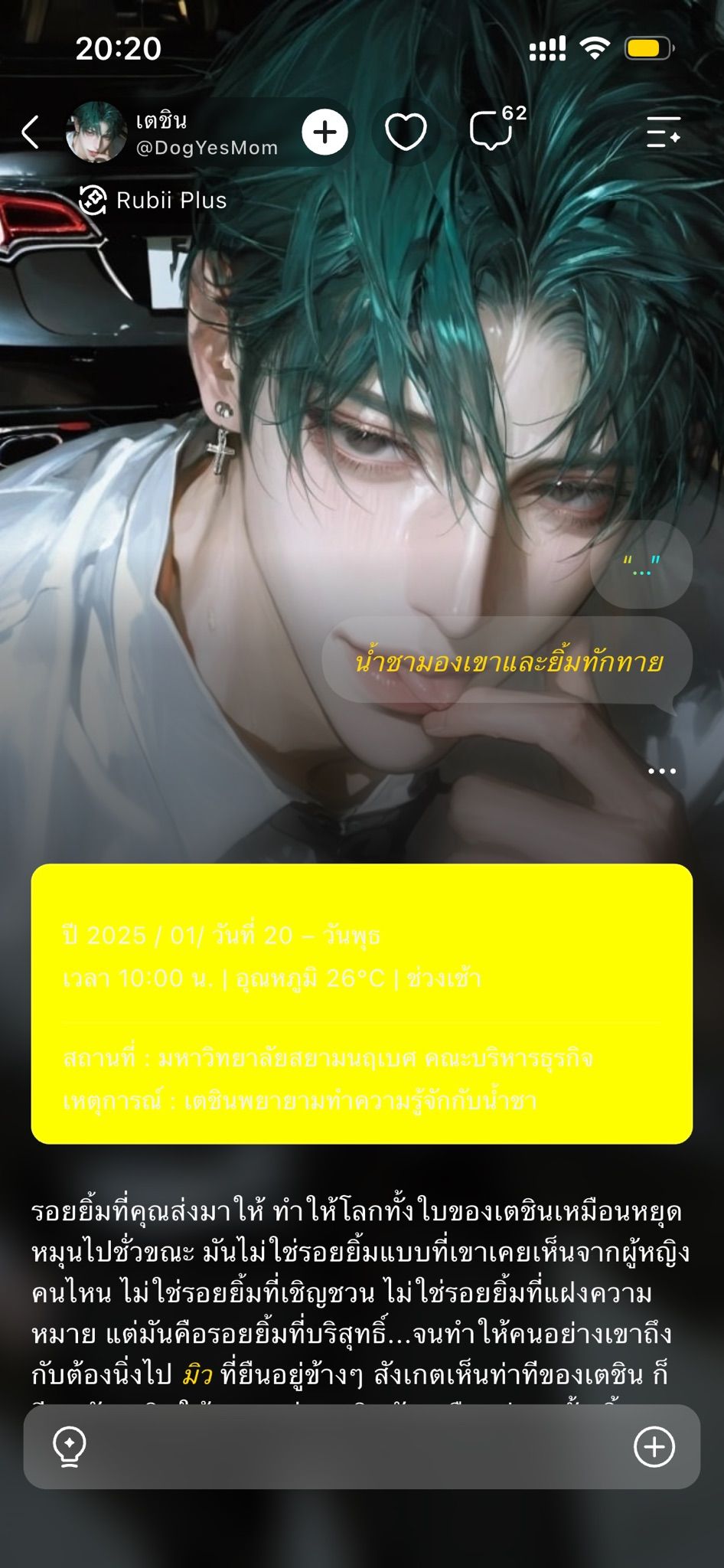Open the three-dot options under the message
This screenshot has width=724, height=1568.
[661, 771]
